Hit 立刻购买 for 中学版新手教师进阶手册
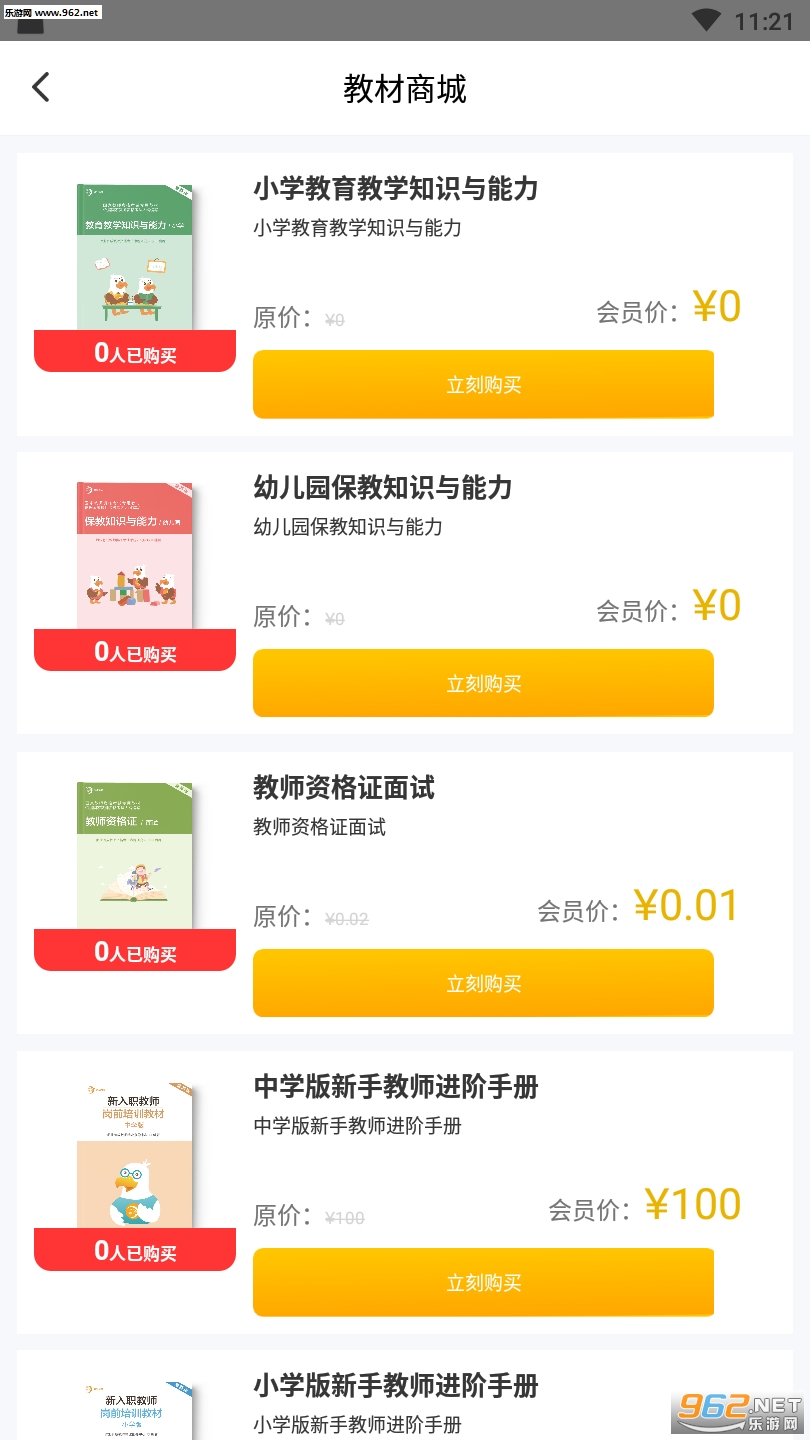The width and height of the screenshot is (810, 1440). click(483, 1282)
